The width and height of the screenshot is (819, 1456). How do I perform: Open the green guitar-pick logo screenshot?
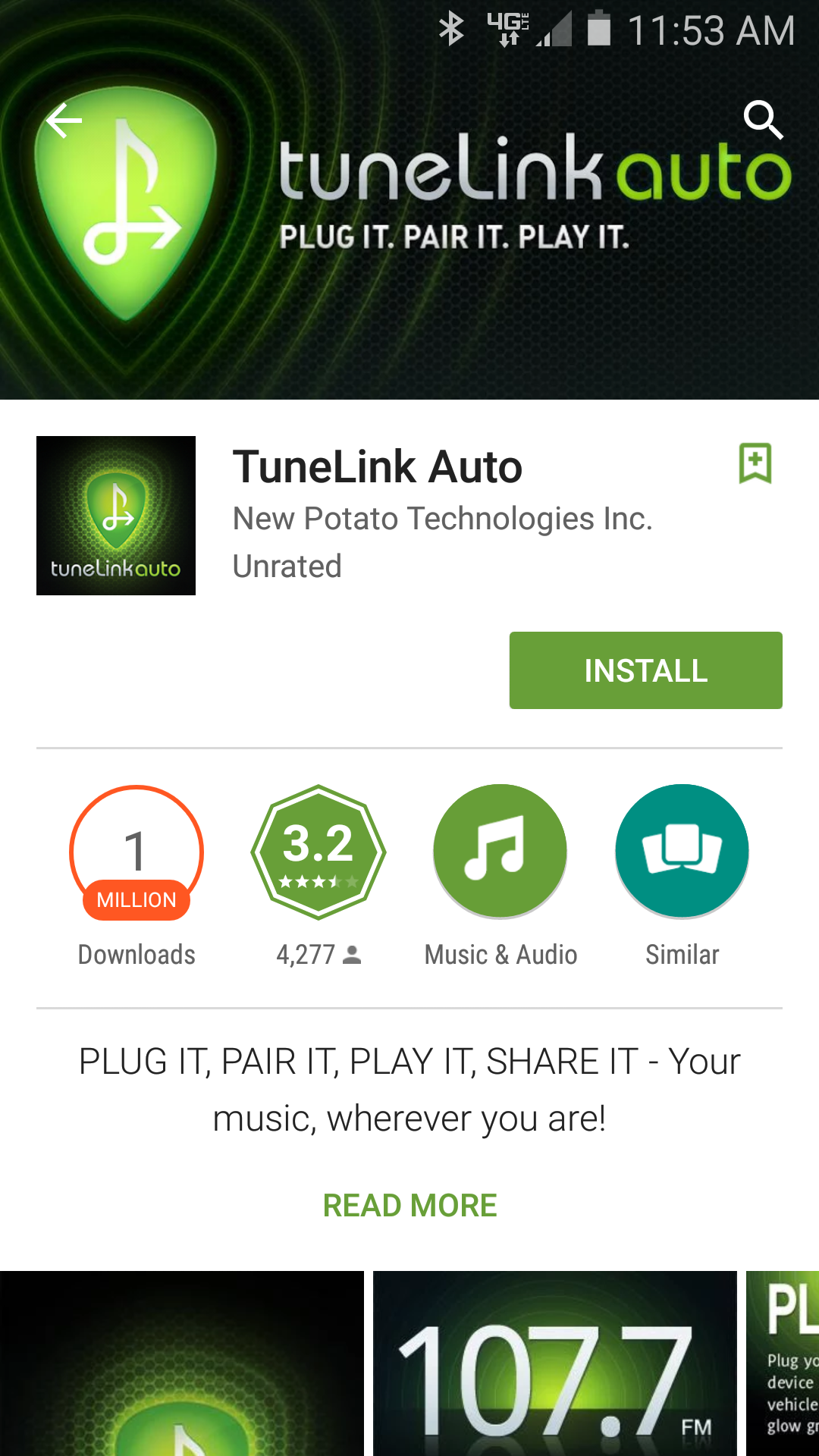pos(182,1363)
